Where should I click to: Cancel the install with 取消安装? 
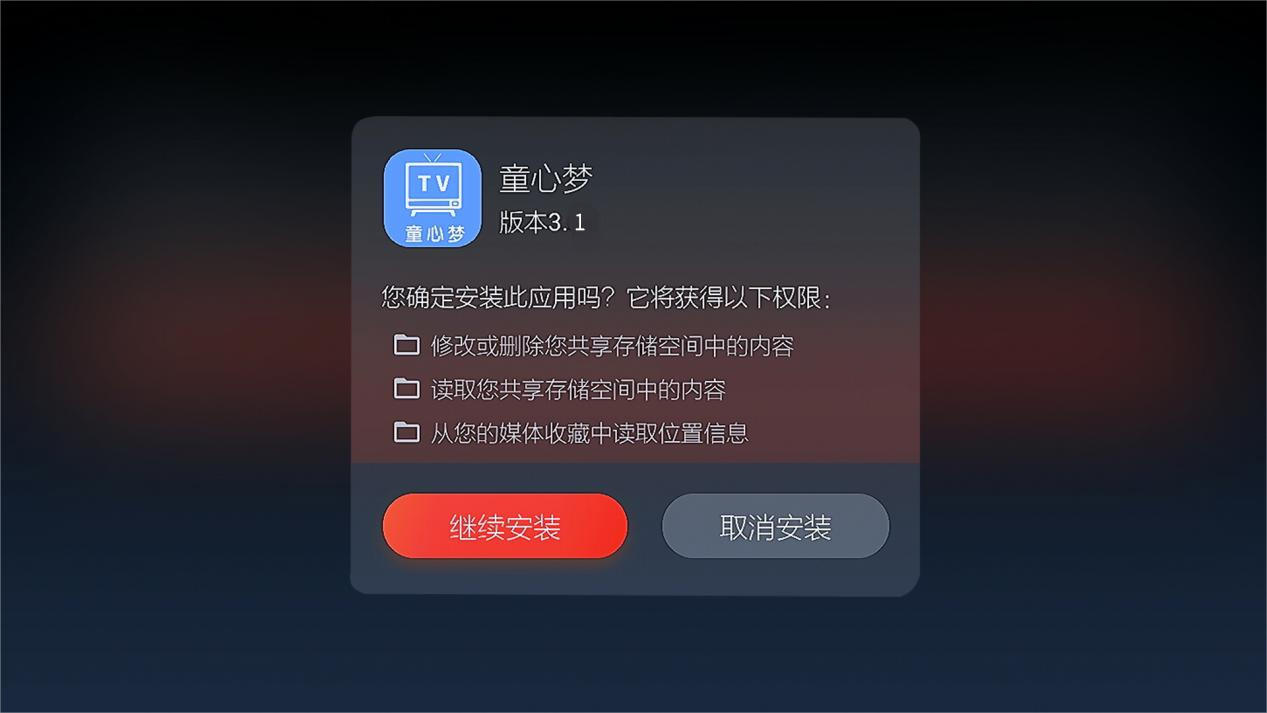pyautogui.click(x=775, y=526)
